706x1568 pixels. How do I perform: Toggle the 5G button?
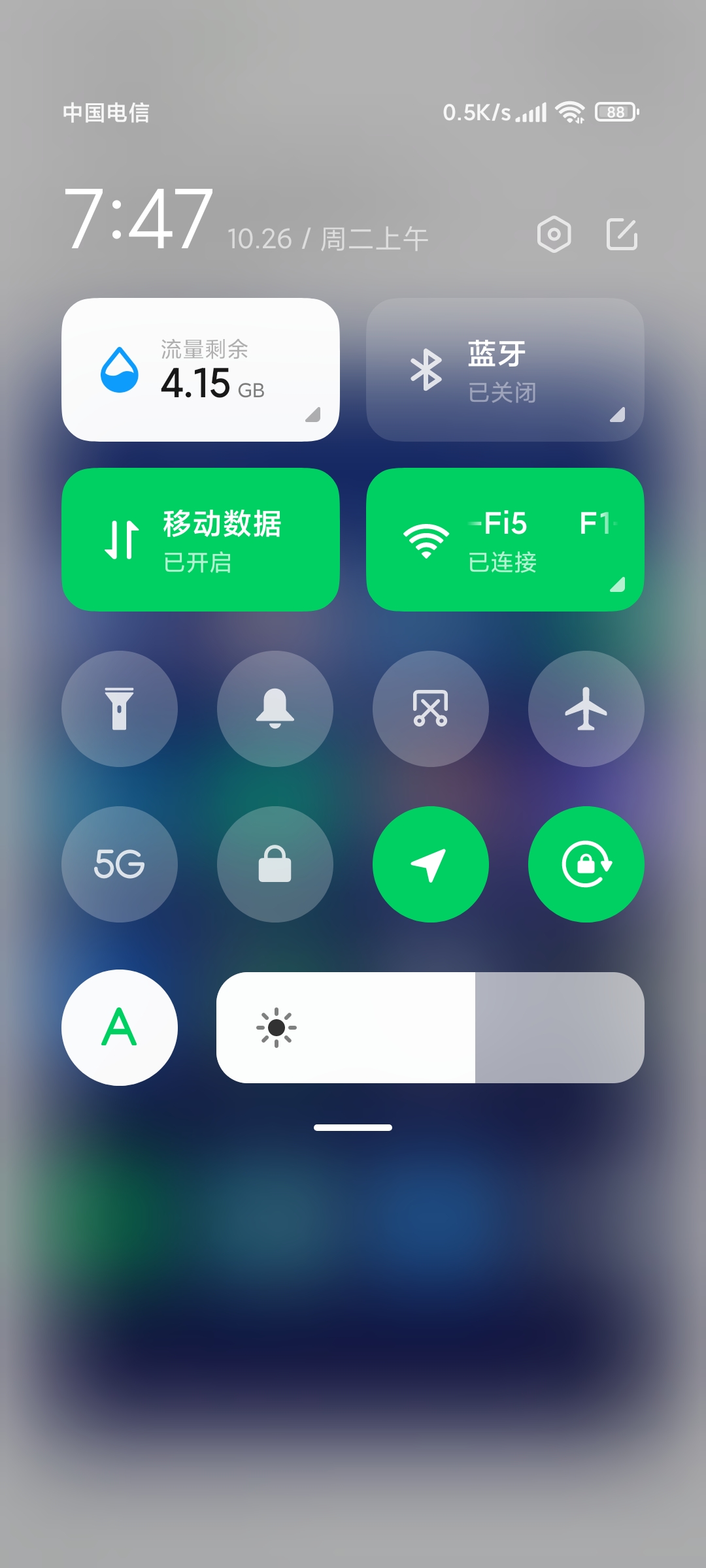coord(120,864)
